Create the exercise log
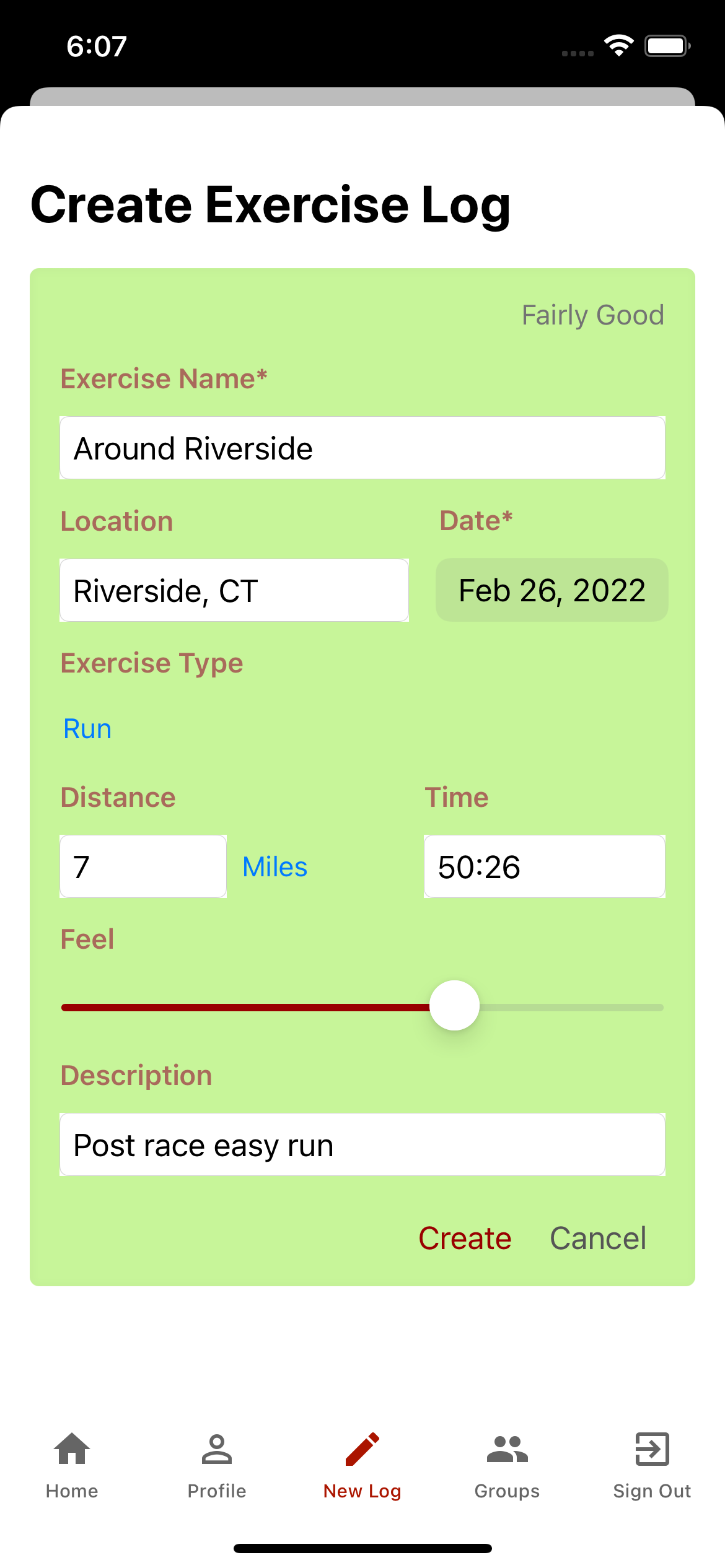The image size is (725, 1568). click(x=465, y=1238)
